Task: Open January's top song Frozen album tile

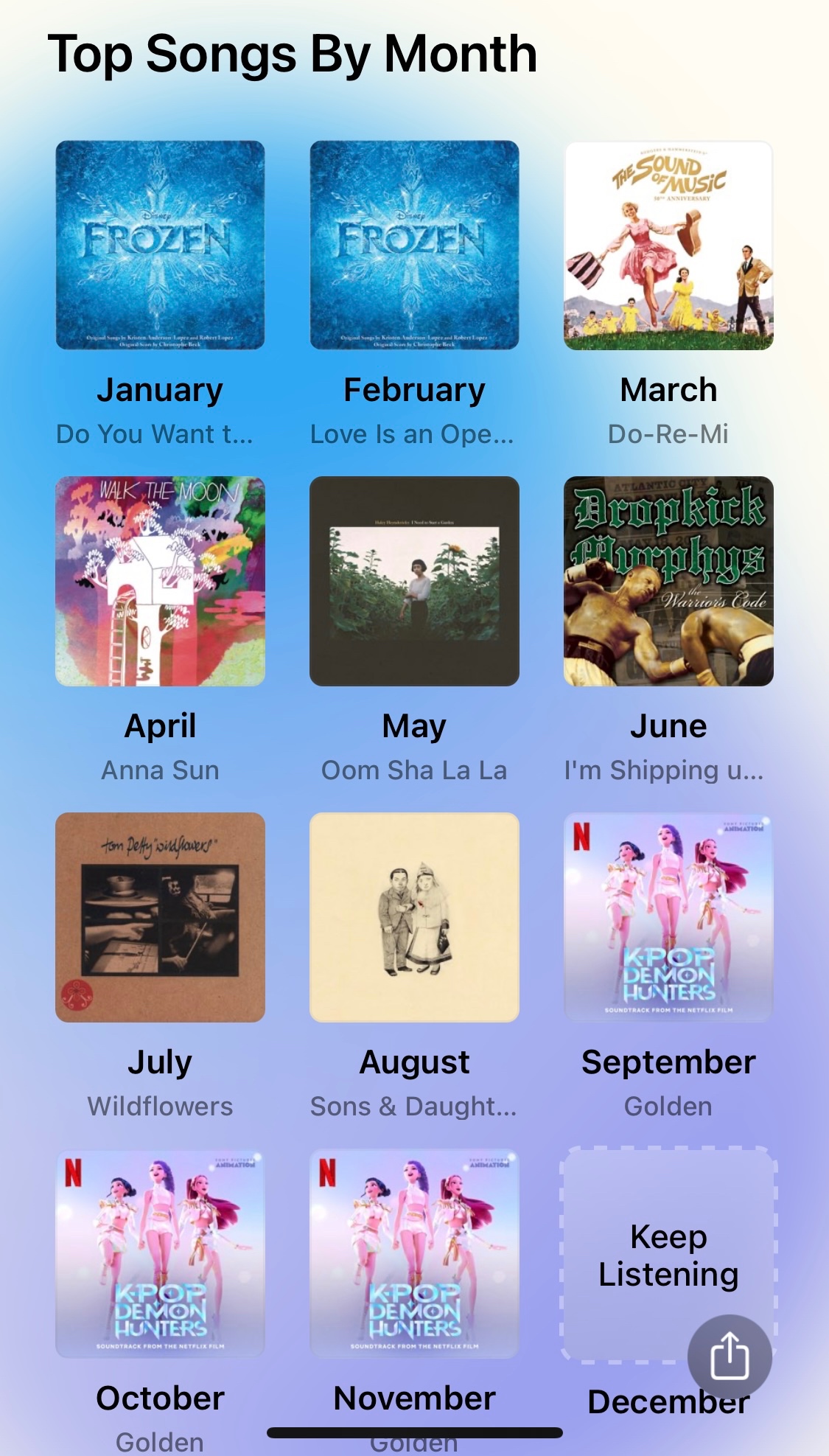Action: click(160, 245)
